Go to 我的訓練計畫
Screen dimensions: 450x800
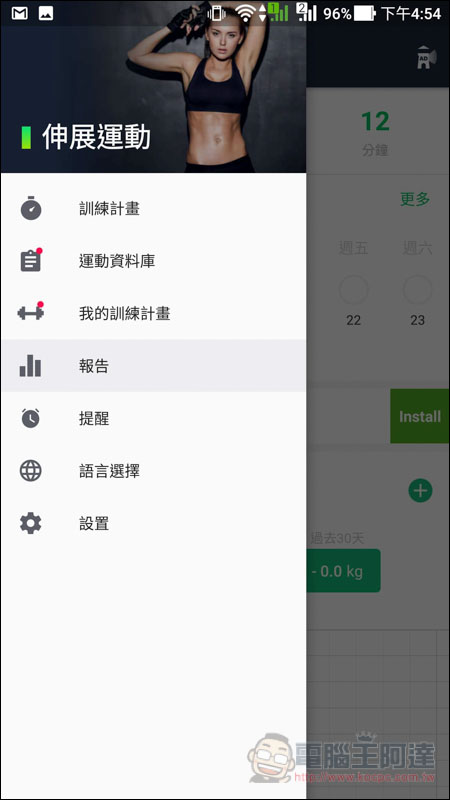pyautogui.click(x=153, y=313)
